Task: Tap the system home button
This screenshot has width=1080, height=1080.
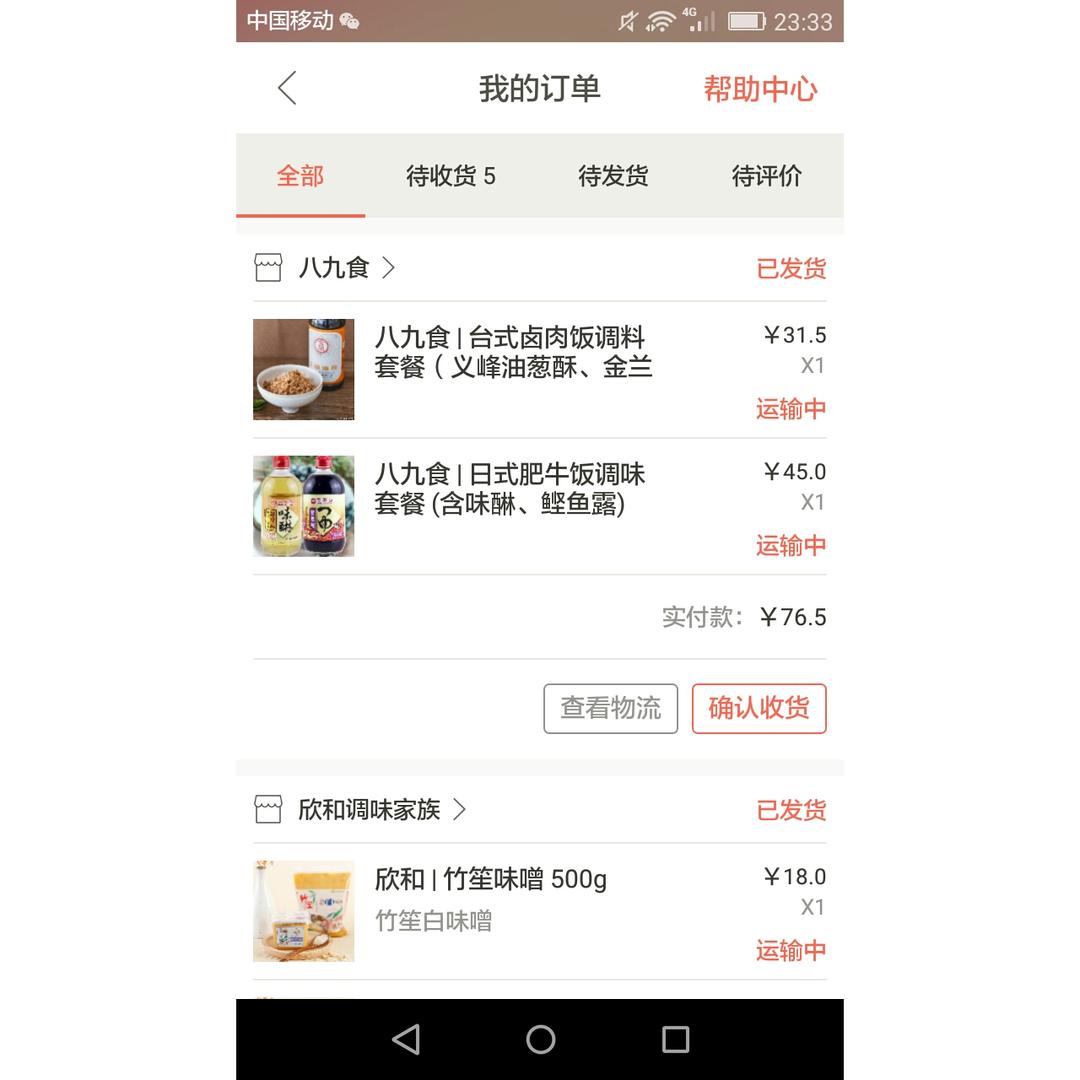Action: 541,1039
